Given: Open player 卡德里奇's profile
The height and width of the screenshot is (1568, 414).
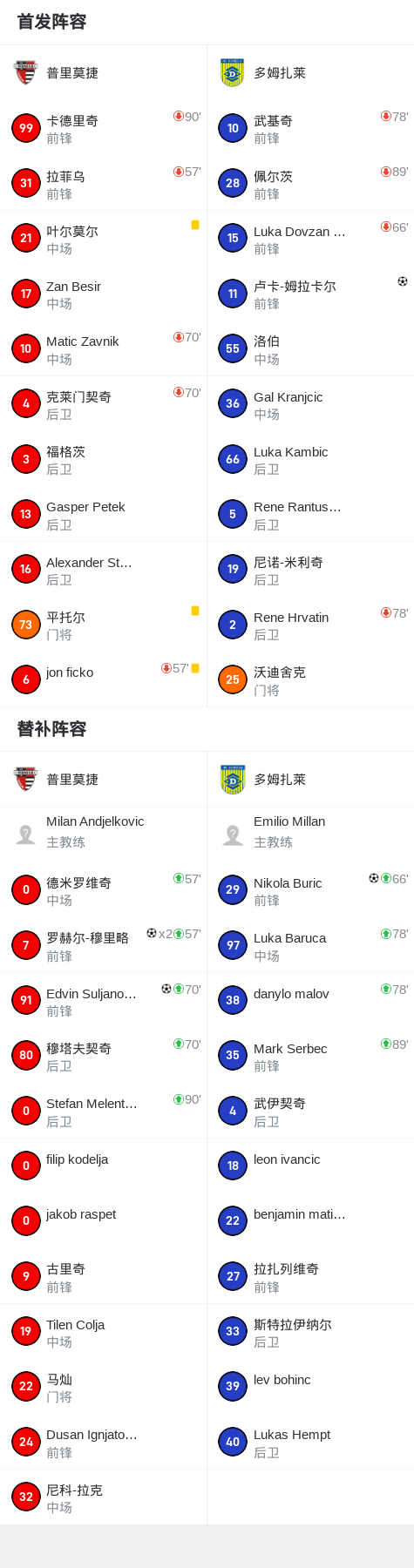Looking at the screenshot, I should pos(103,128).
